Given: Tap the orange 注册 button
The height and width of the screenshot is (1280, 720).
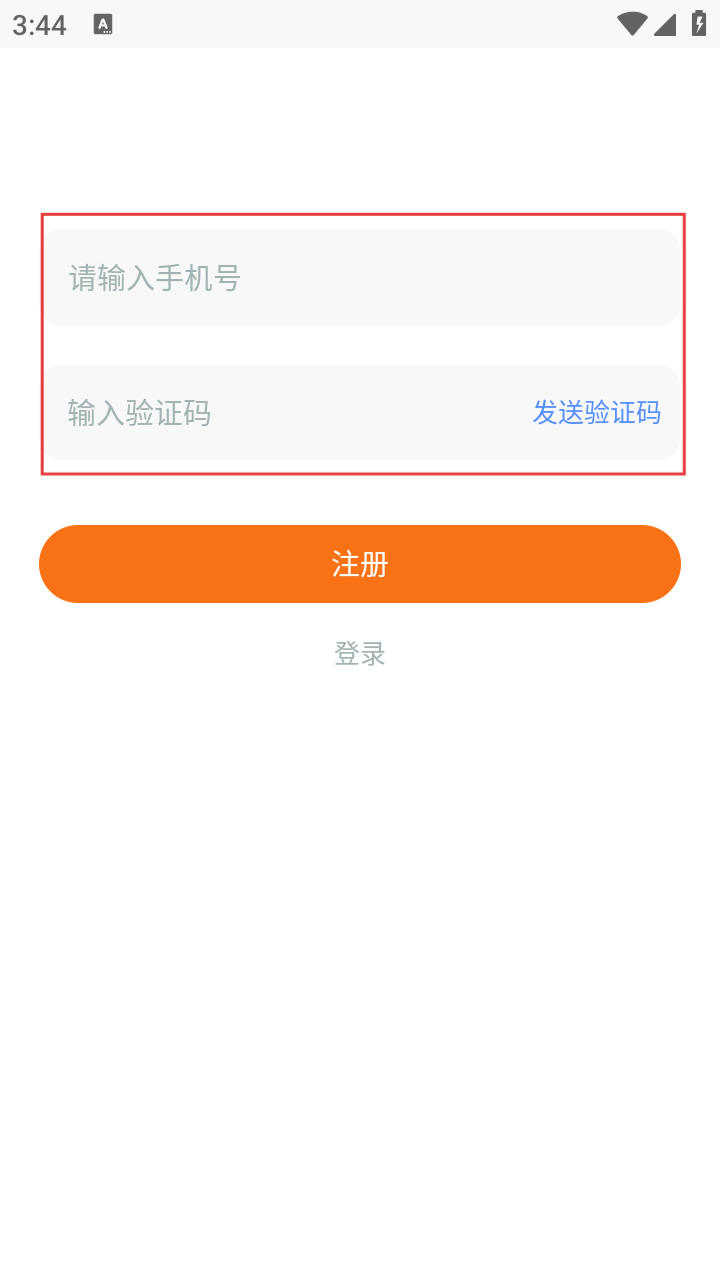Looking at the screenshot, I should [360, 564].
